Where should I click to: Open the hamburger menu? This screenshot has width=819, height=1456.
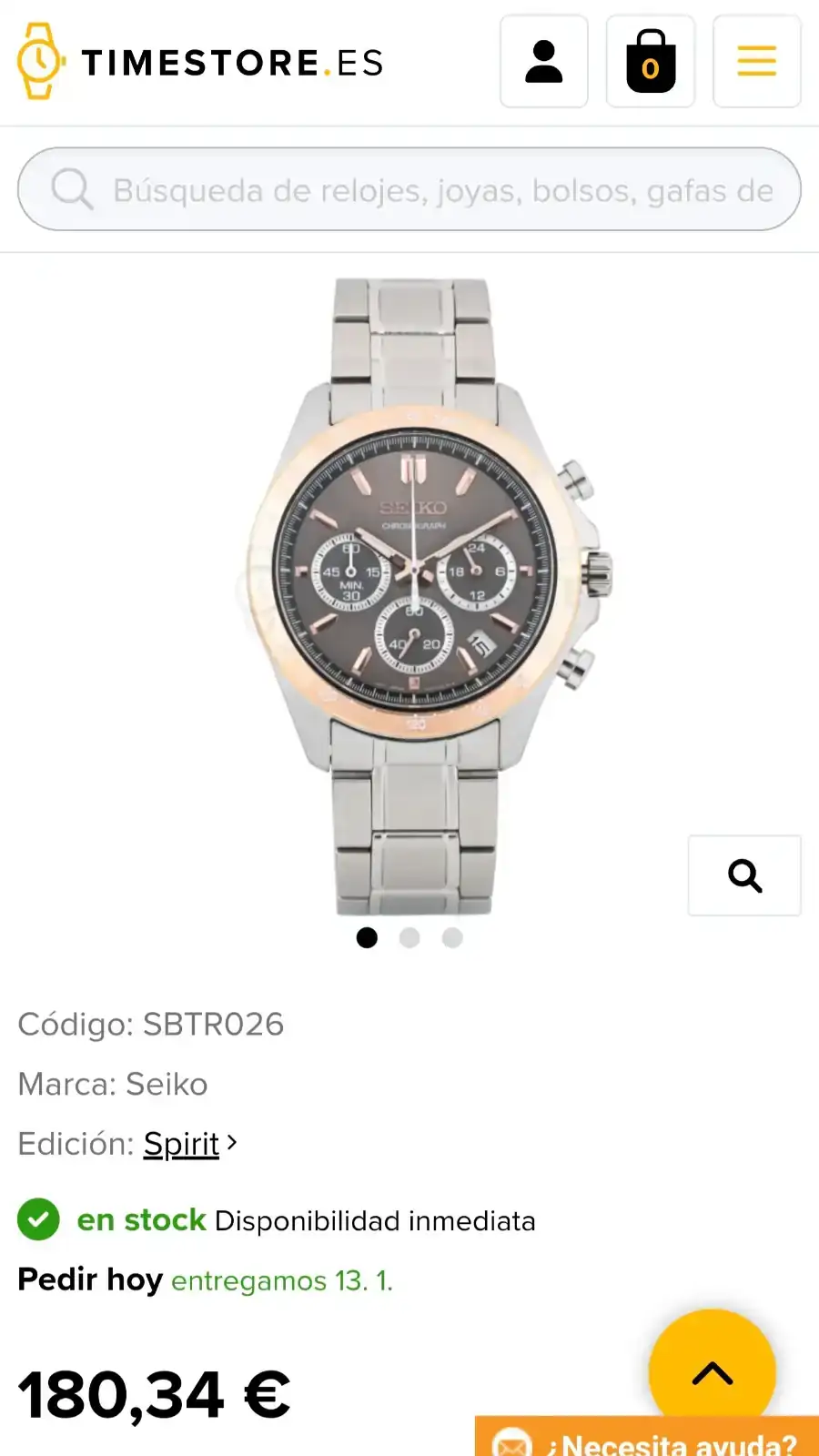point(756,62)
